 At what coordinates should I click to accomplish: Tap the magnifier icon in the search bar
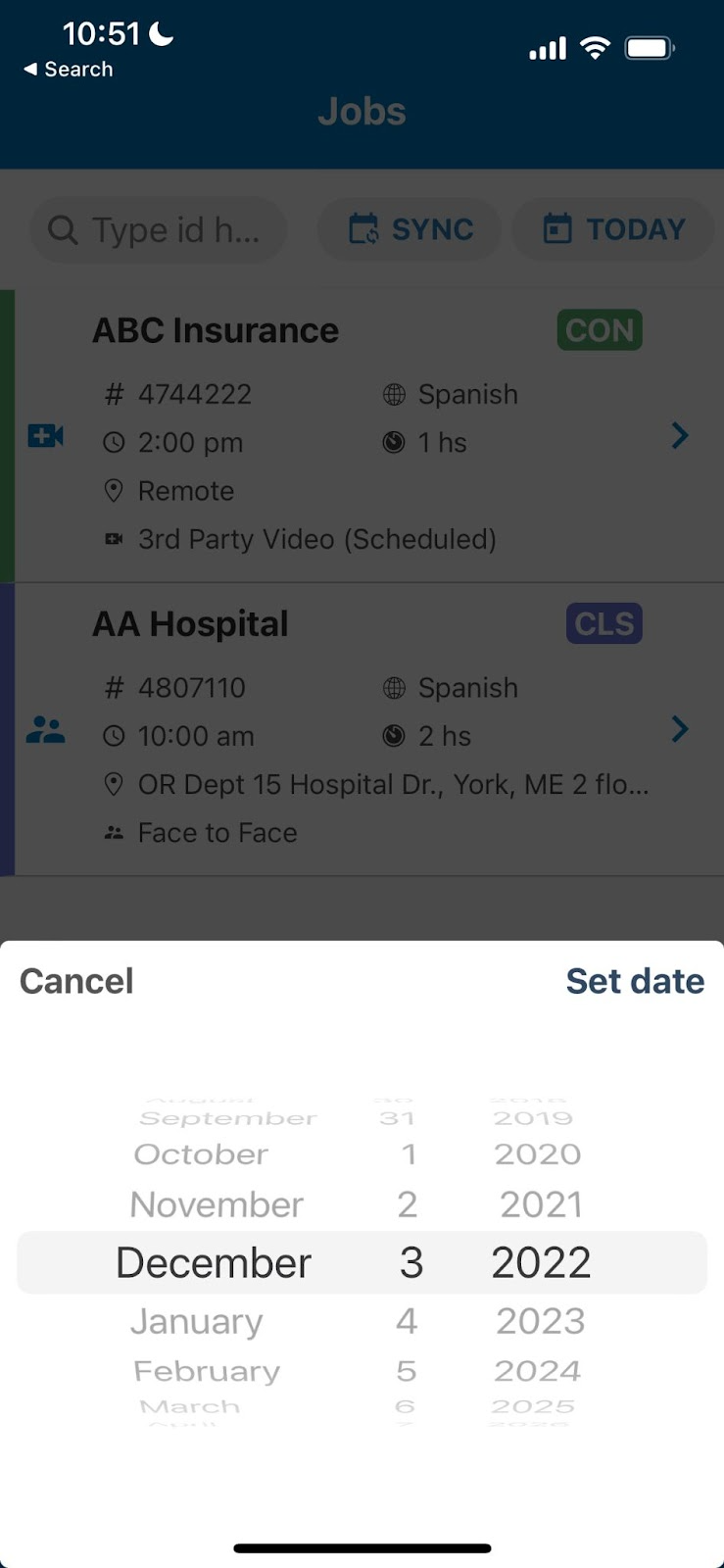point(63,229)
